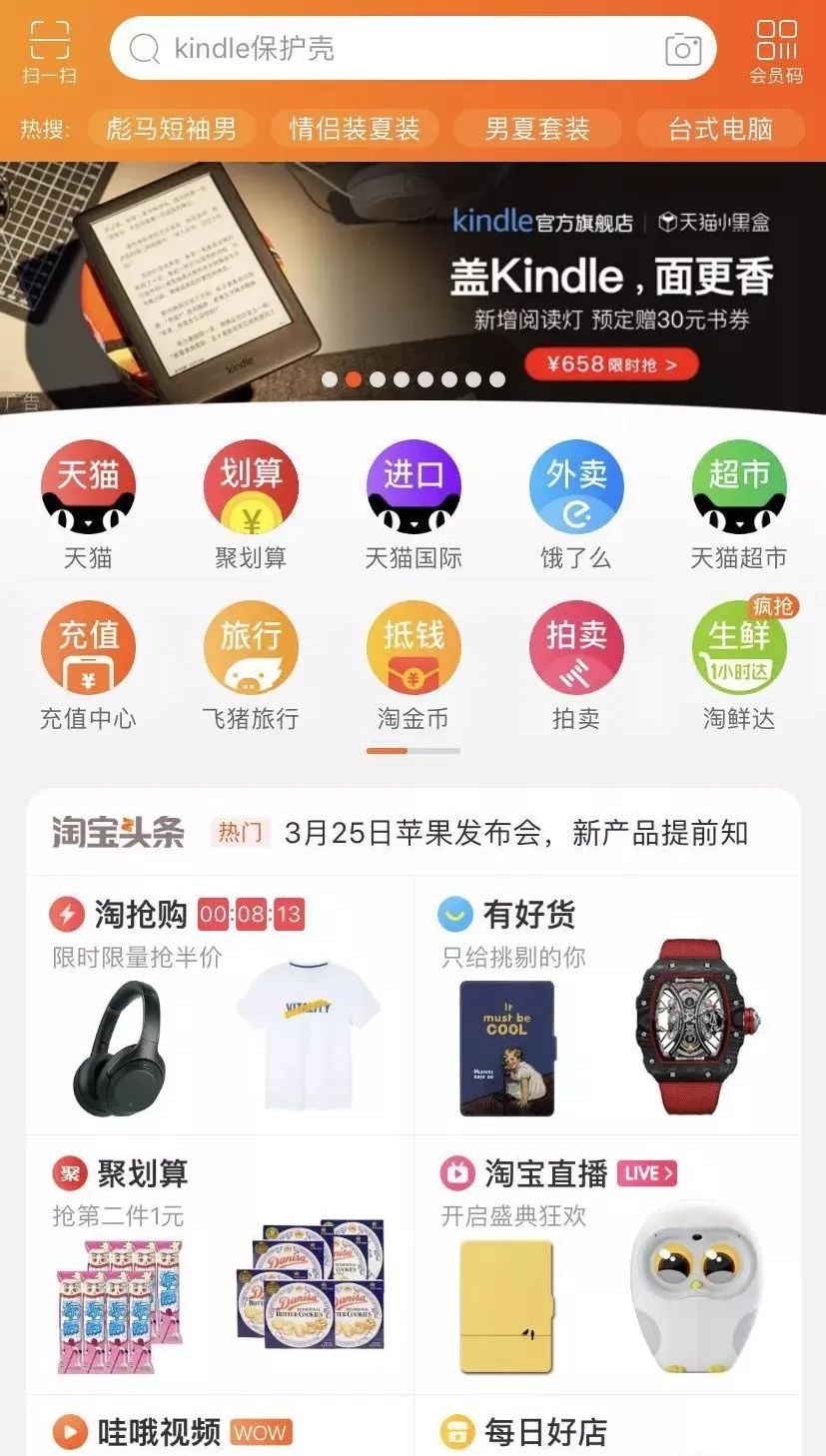This screenshot has height=1456, width=826.
Task: Select hot search chip 情侣装夏装
Action: [x=355, y=129]
